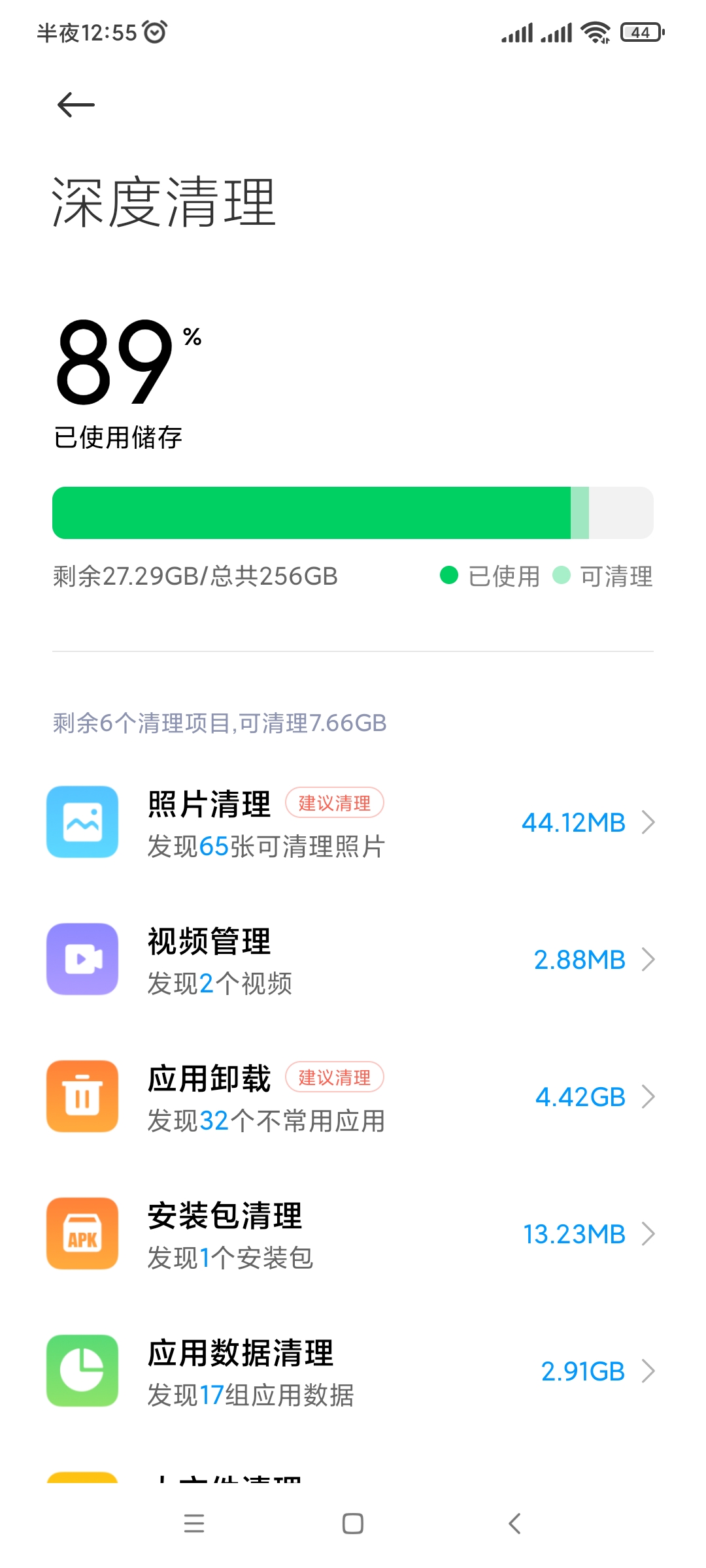
Task: Tap the back arrow above 深度清理
Action: [76, 105]
